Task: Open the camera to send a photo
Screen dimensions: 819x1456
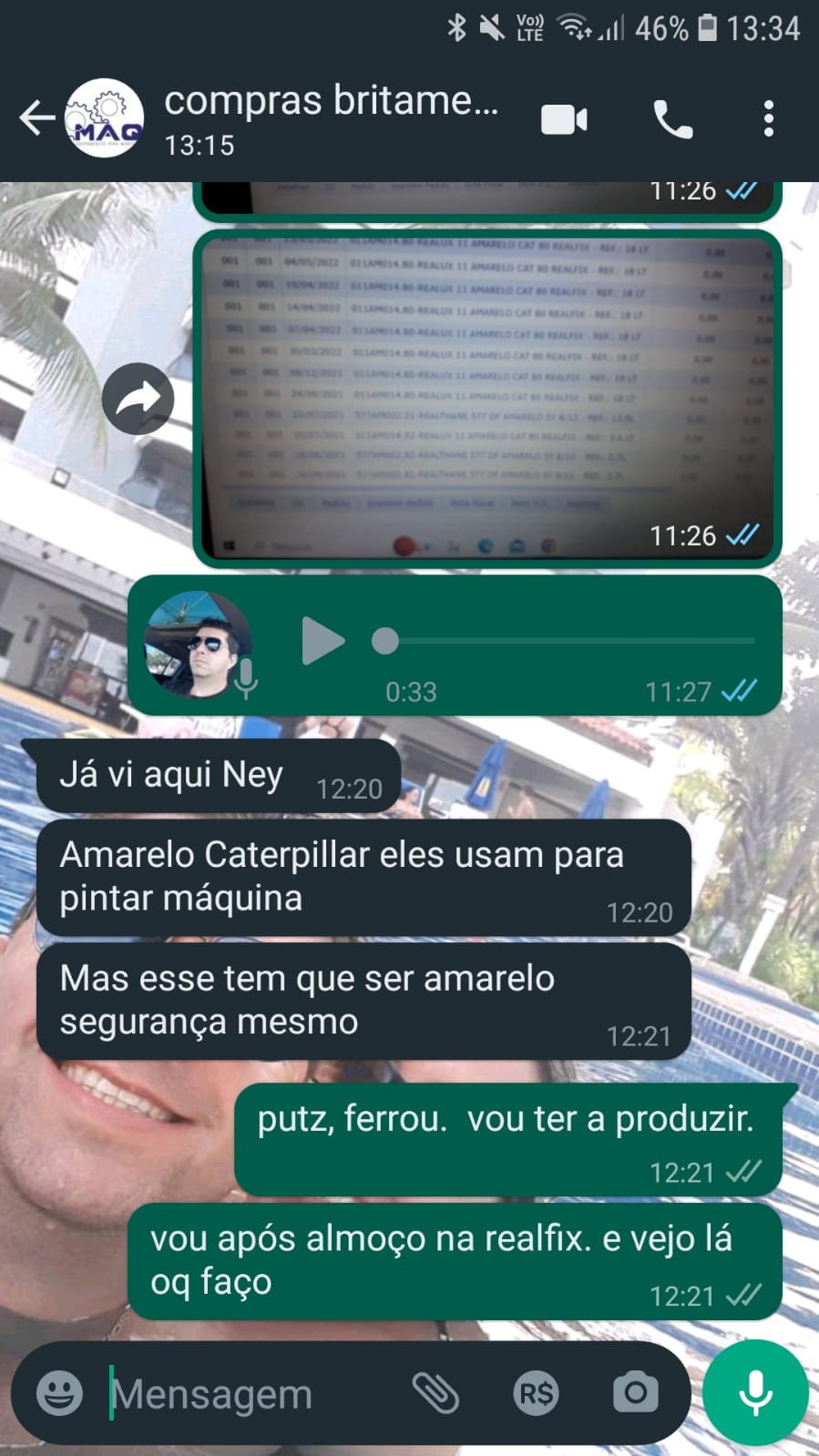Action: (x=635, y=1393)
